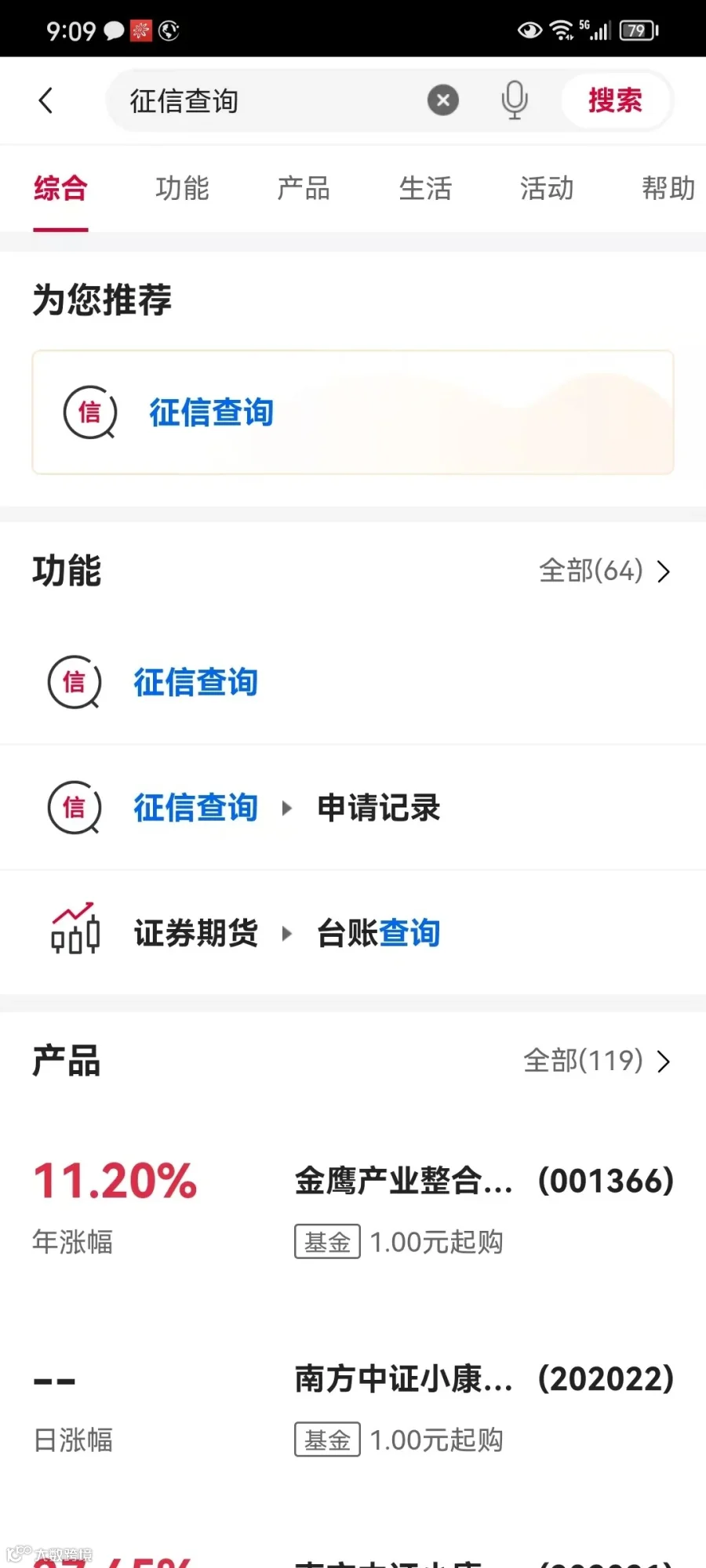Screen dimensions: 706x1568
Task: Select the 生活 tab
Action: [x=425, y=188]
